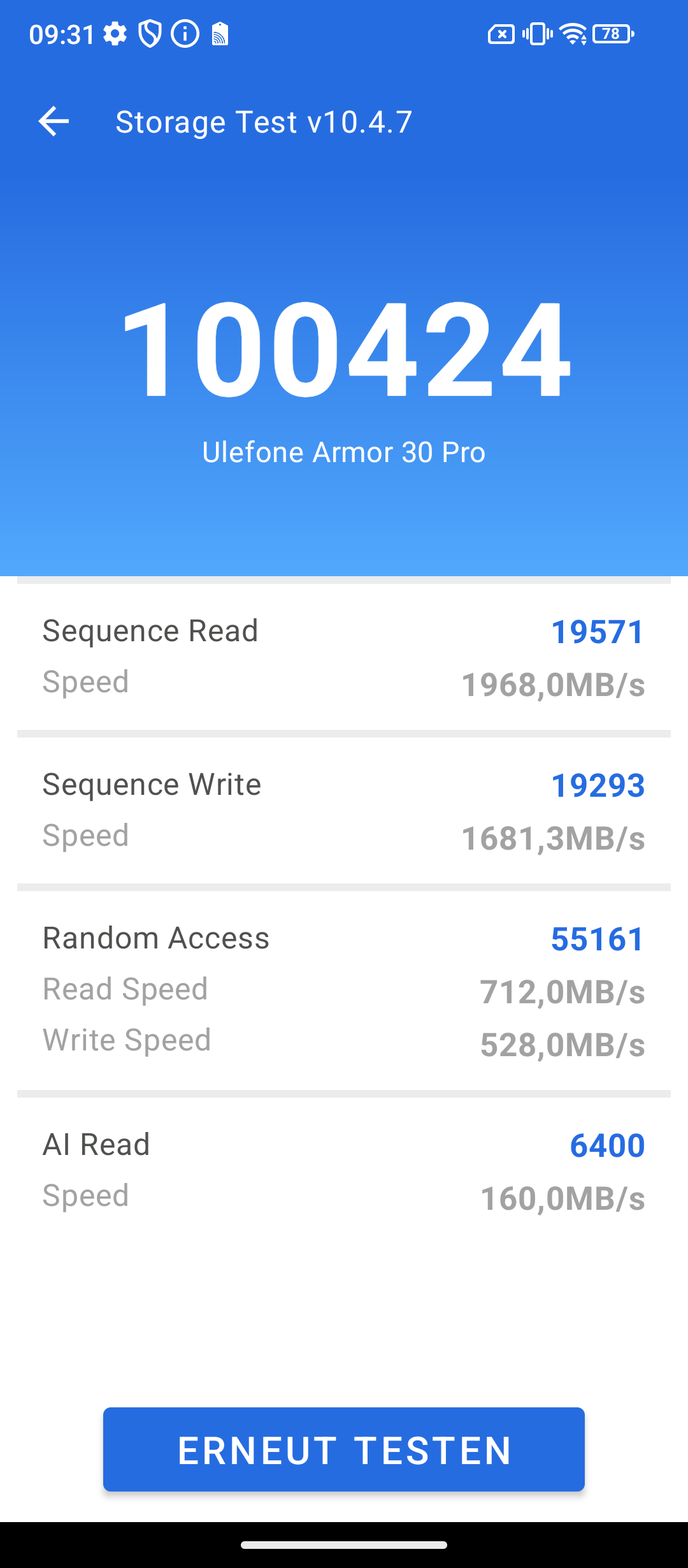Tap the ERNEUT TESTEN button
Viewport: 688px width, 1568px height.
[x=344, y=1449]
